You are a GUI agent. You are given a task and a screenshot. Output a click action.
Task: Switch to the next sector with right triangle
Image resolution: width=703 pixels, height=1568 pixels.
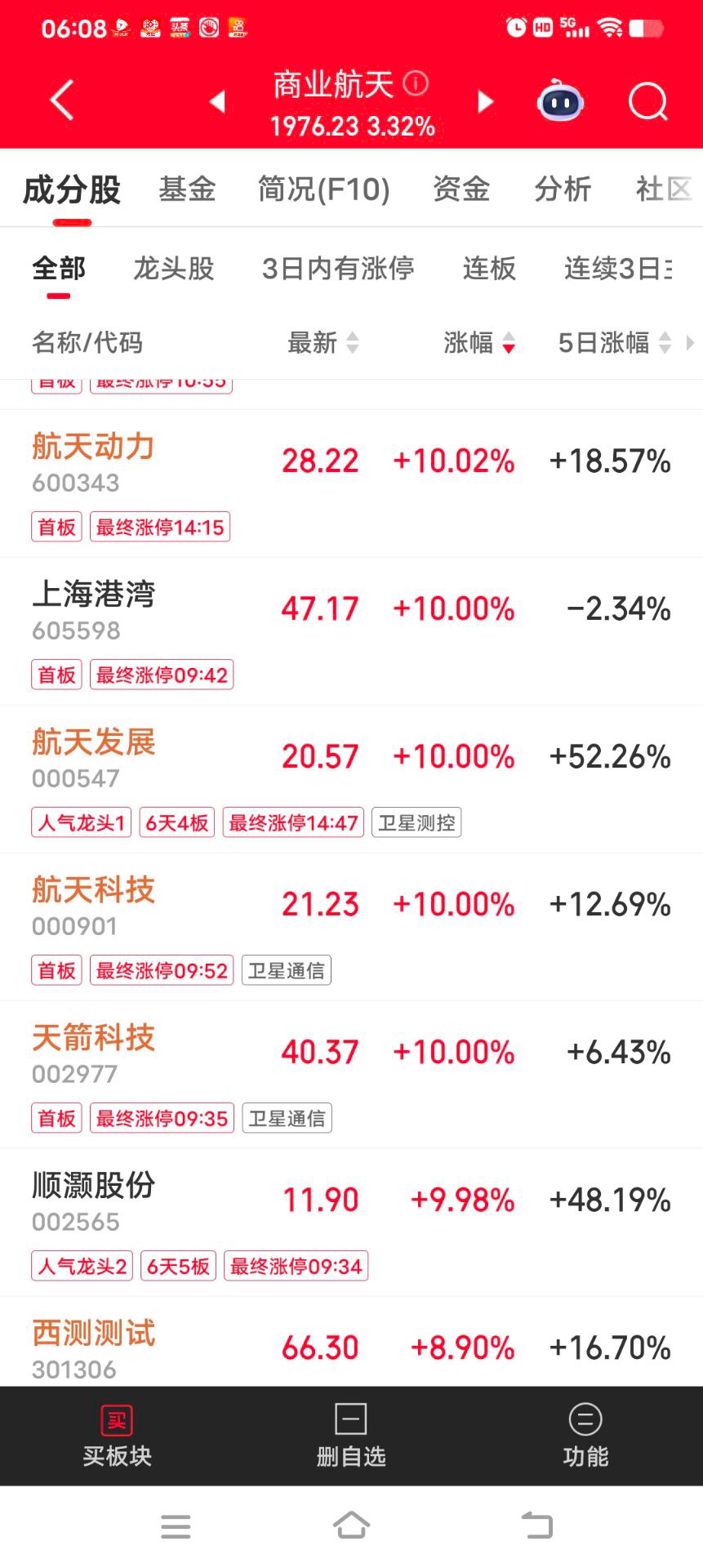[485, 101]
